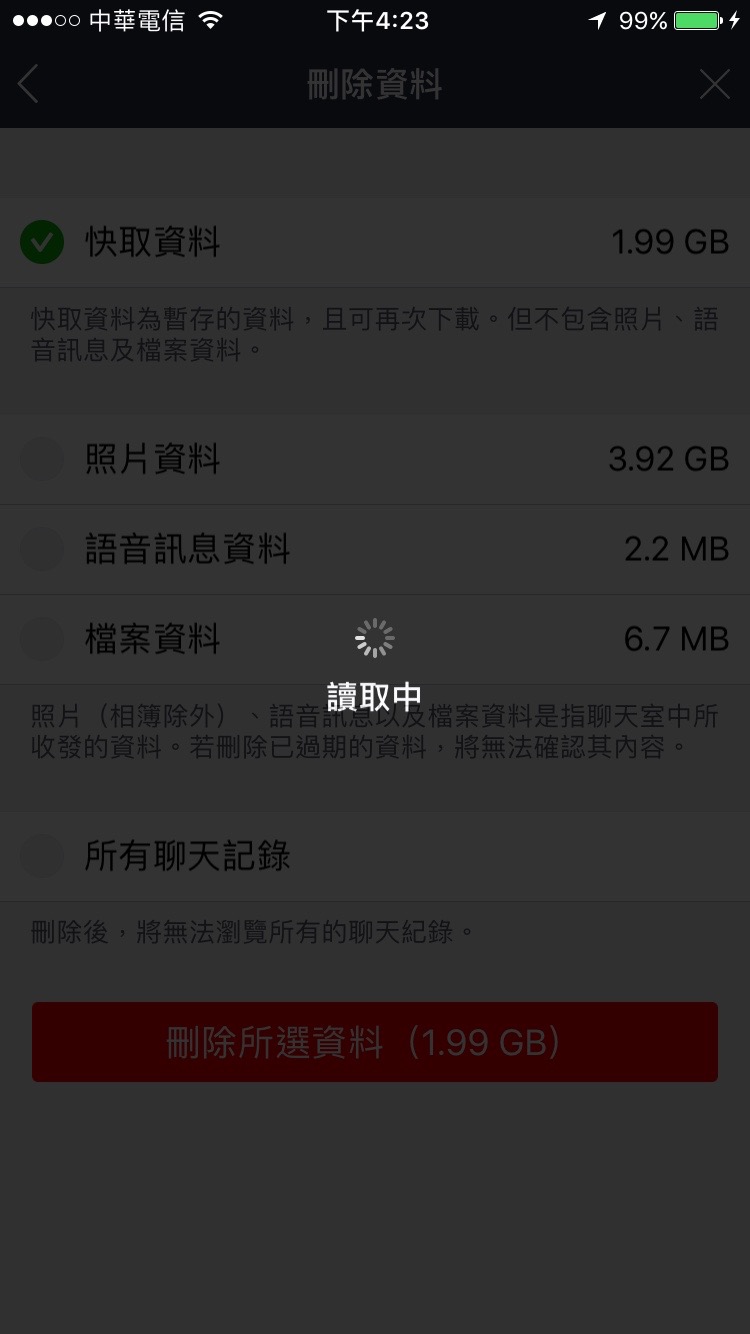
Task: Select the 檔案資料 checkbox
Action: coord(42,639)
